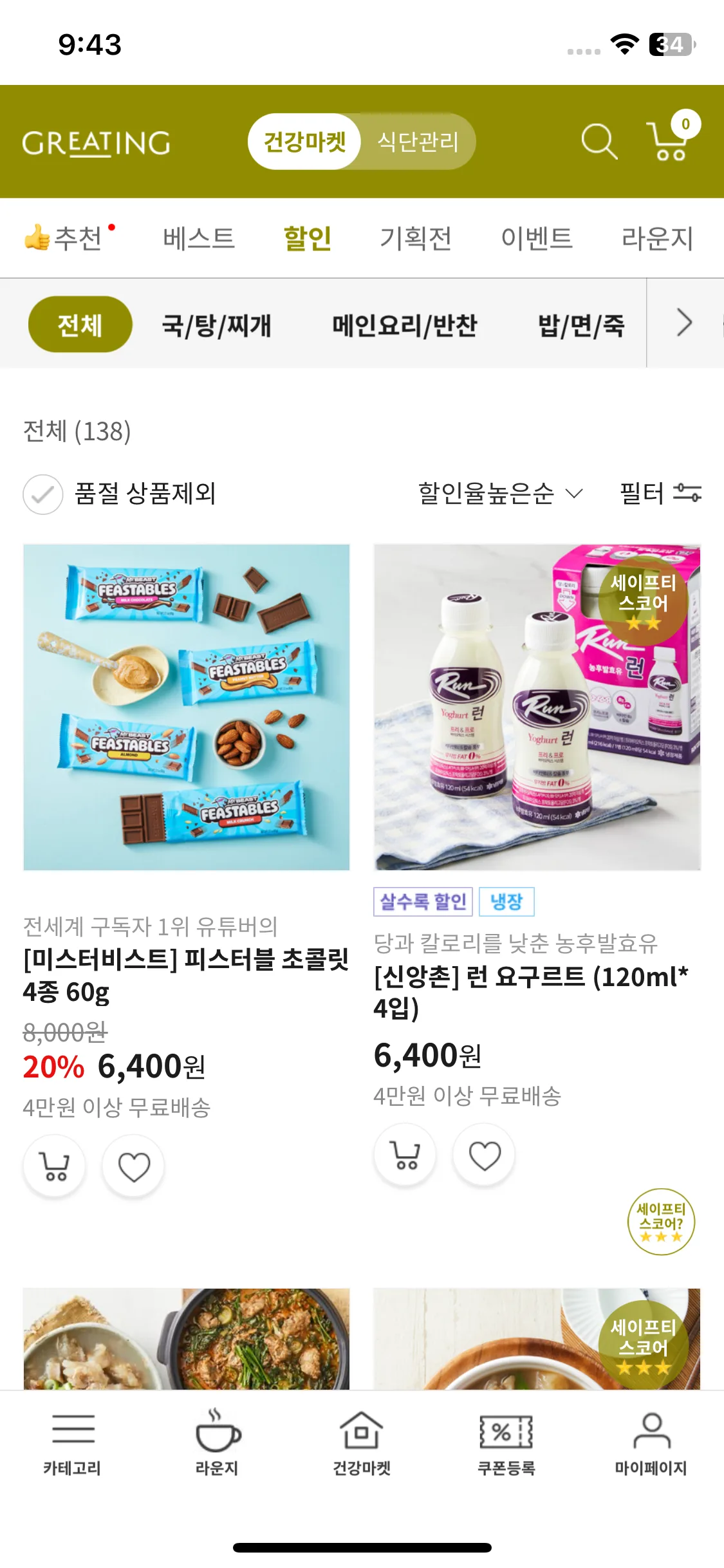Add 피스터블 초콜릿 4종 to cart
The image size is (724, 1568).
point(55,1166)
